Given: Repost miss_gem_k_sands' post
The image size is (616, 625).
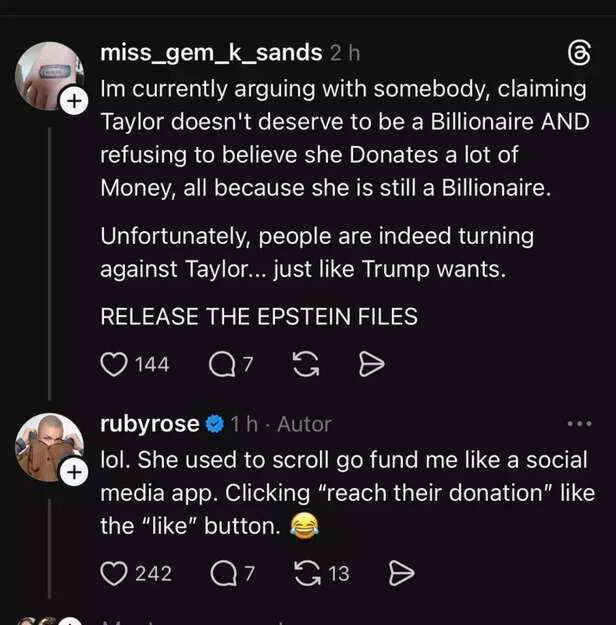Looking at the screenshot, I should [307, 365].
